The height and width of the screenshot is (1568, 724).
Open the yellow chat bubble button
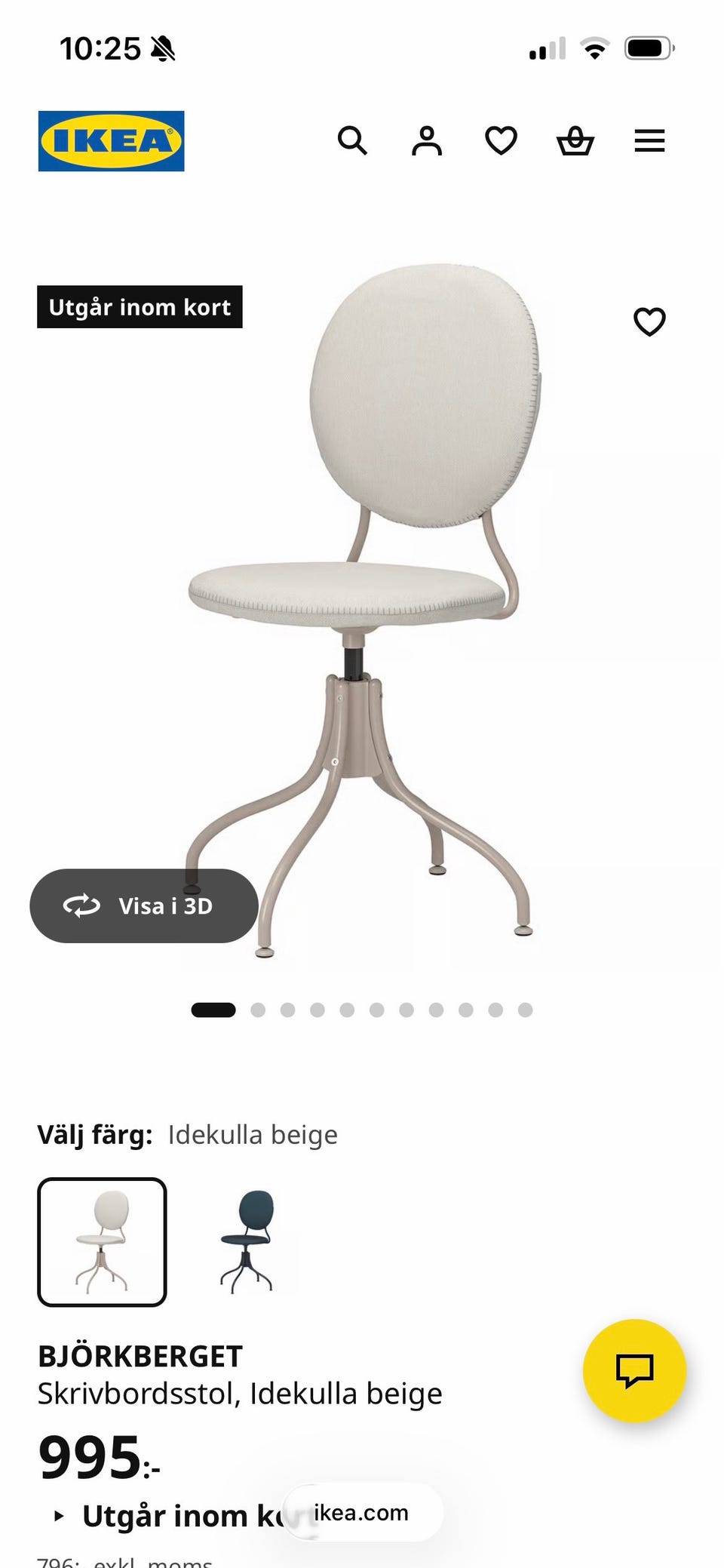(634, 1371)
